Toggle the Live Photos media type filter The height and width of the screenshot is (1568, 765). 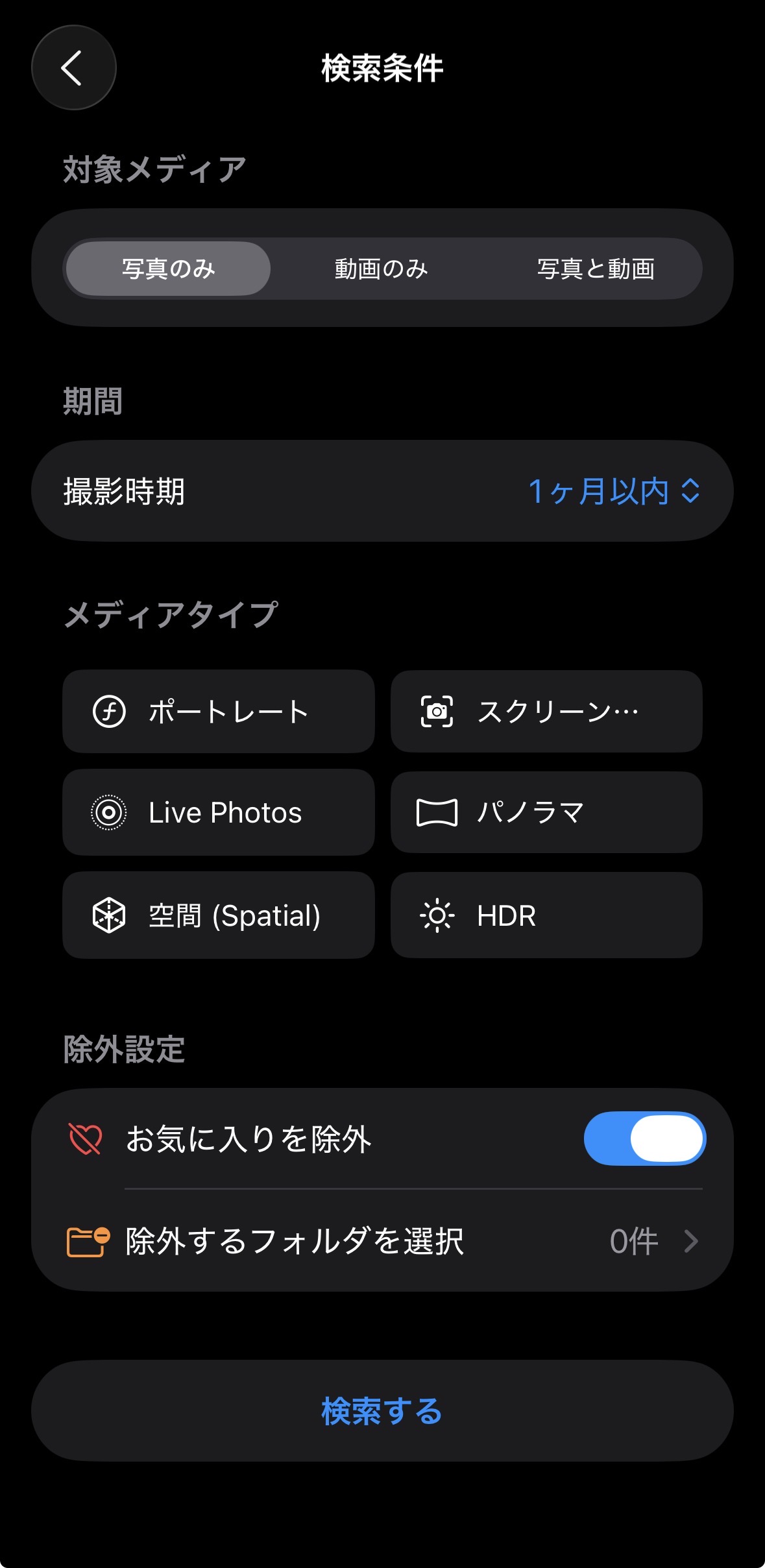point(218,813)
